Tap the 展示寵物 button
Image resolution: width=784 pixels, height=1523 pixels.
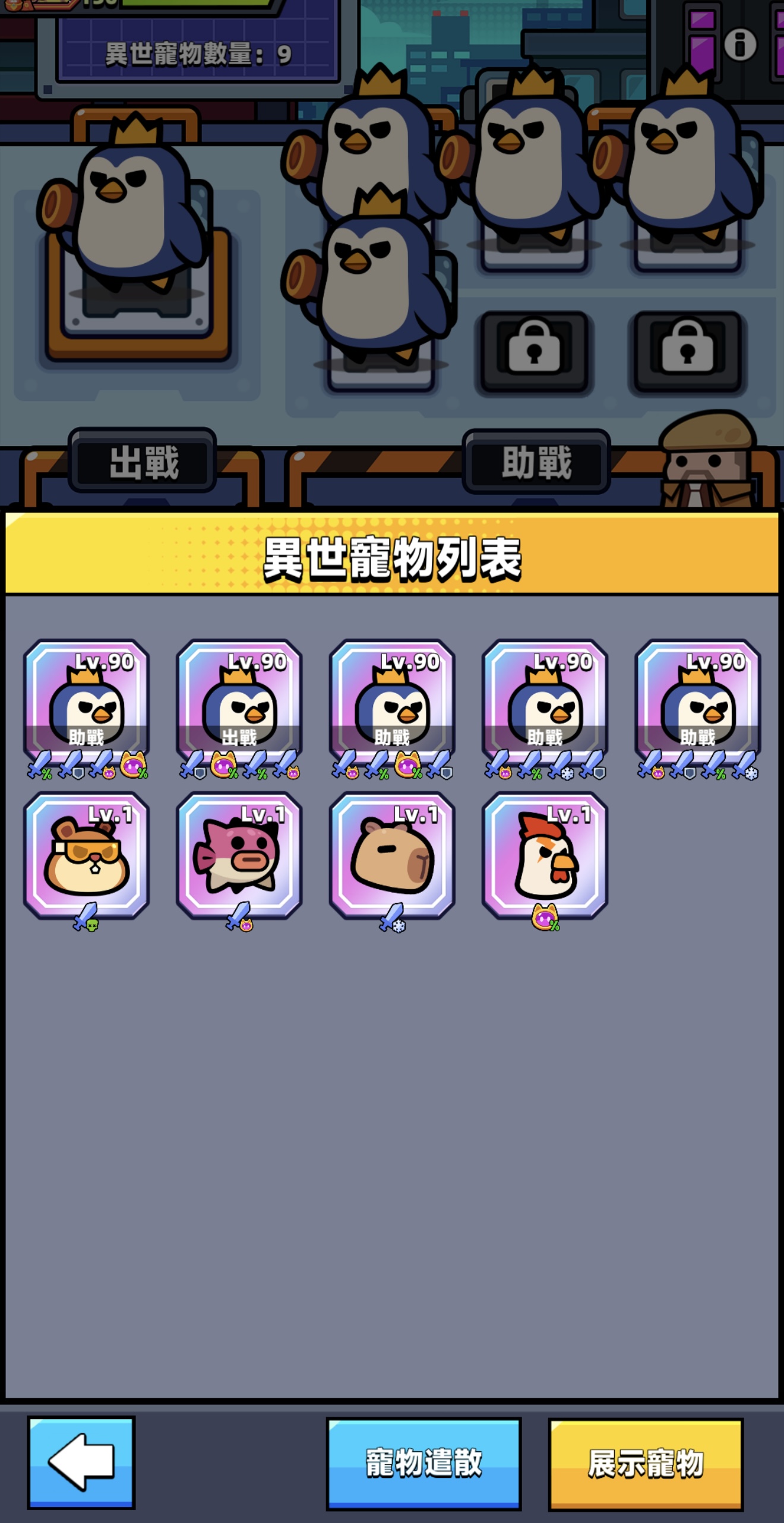pyautogui.click(x=646, y=1464)
